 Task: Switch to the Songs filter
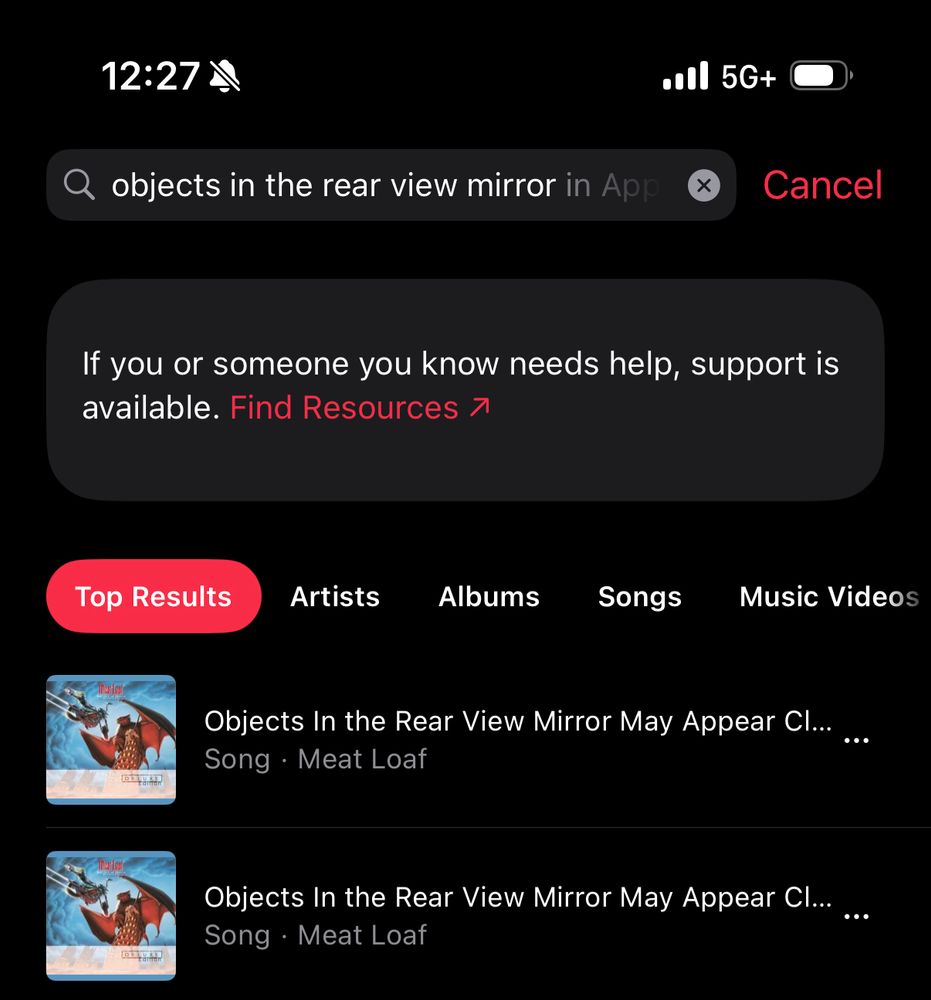[x=639, y=596]
